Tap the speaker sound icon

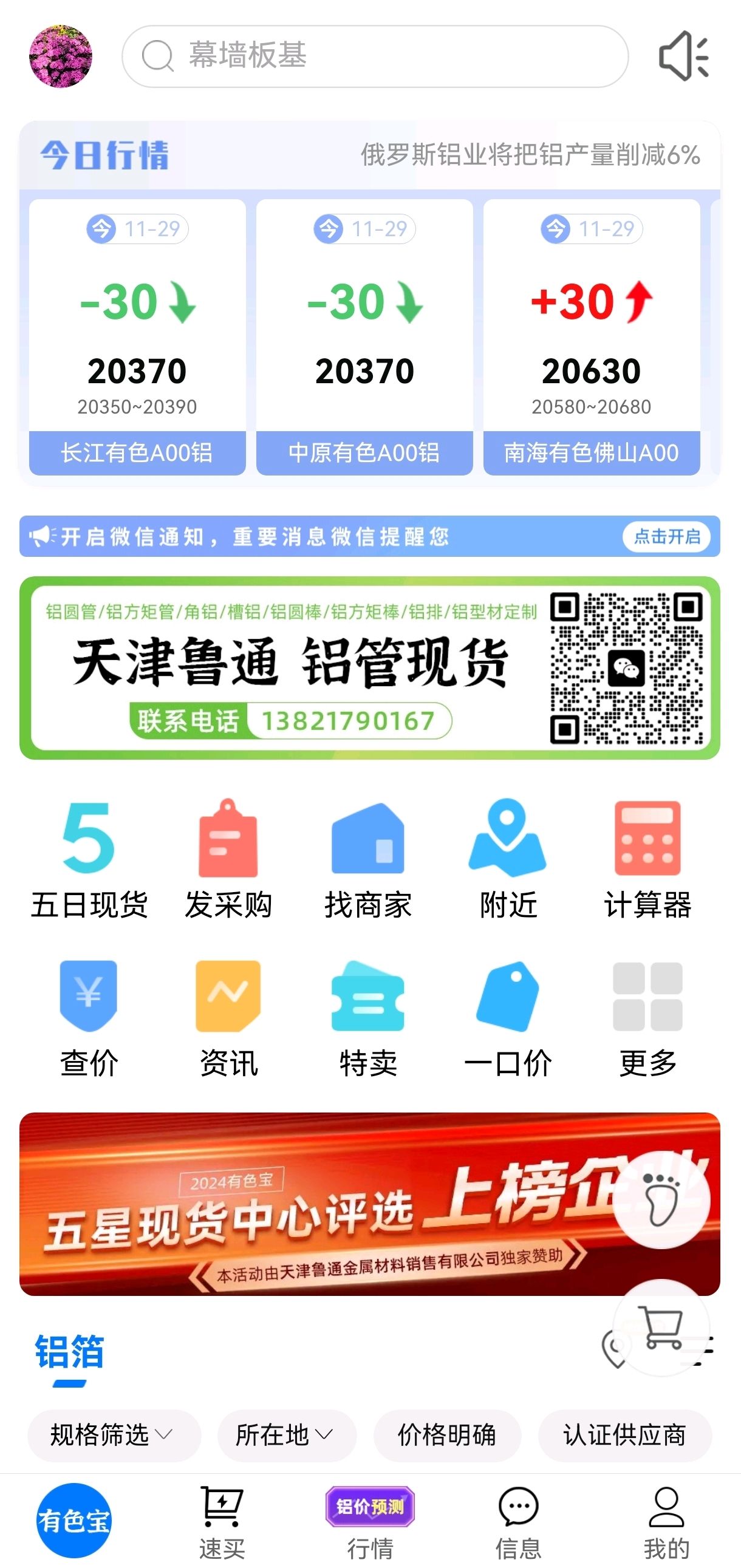pos(684,56)
